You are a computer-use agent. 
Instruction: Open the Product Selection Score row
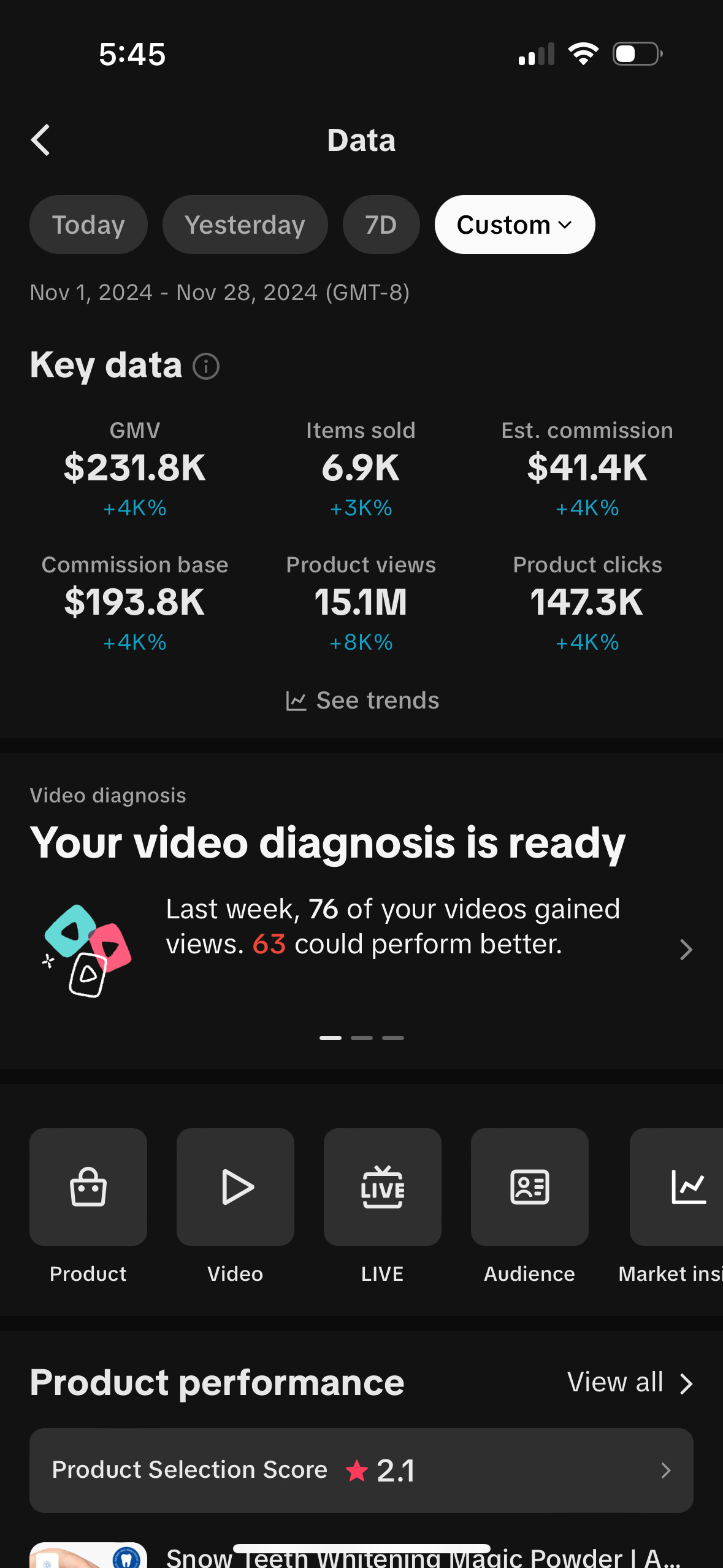pyautogui.click(x=362, y=1470)
